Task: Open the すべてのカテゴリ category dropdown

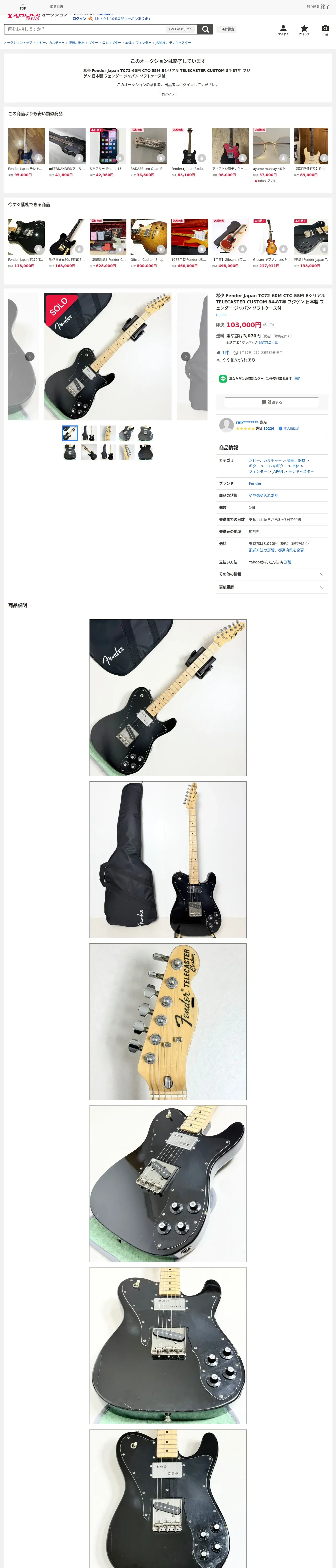Action: pos(181,29)
